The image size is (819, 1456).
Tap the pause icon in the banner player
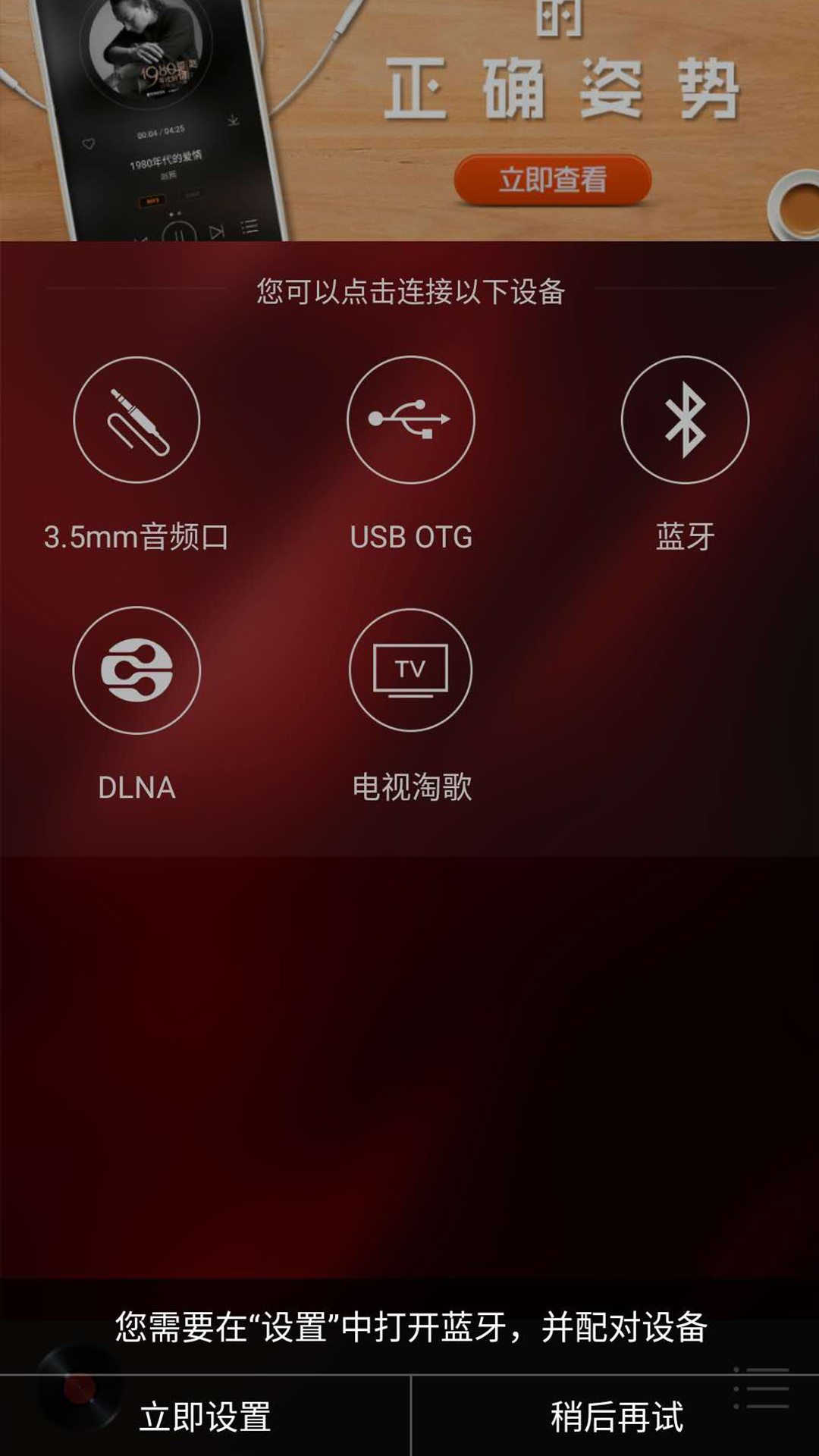click(x=179, y=234)
